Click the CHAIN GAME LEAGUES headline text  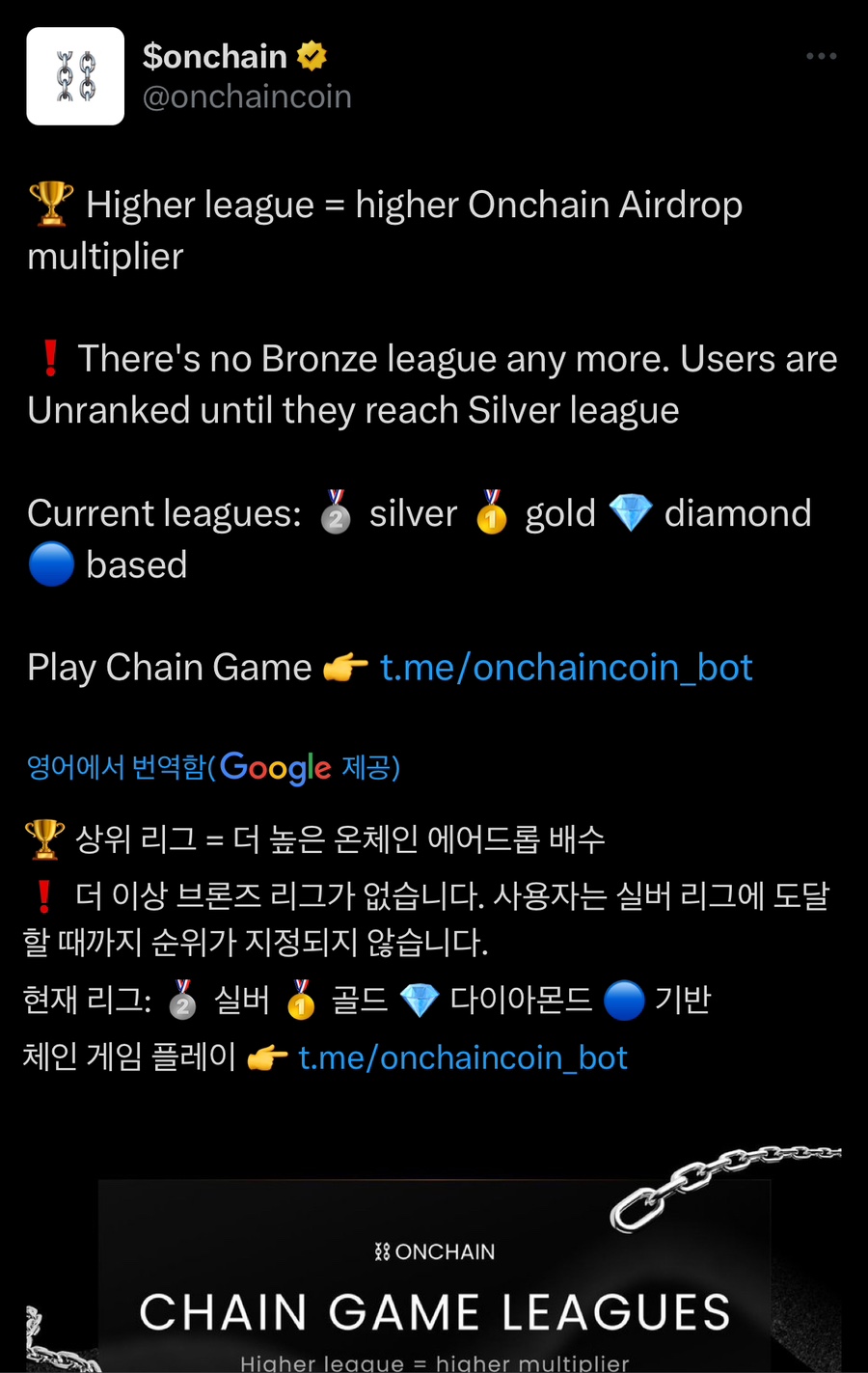pos(434,1310)
